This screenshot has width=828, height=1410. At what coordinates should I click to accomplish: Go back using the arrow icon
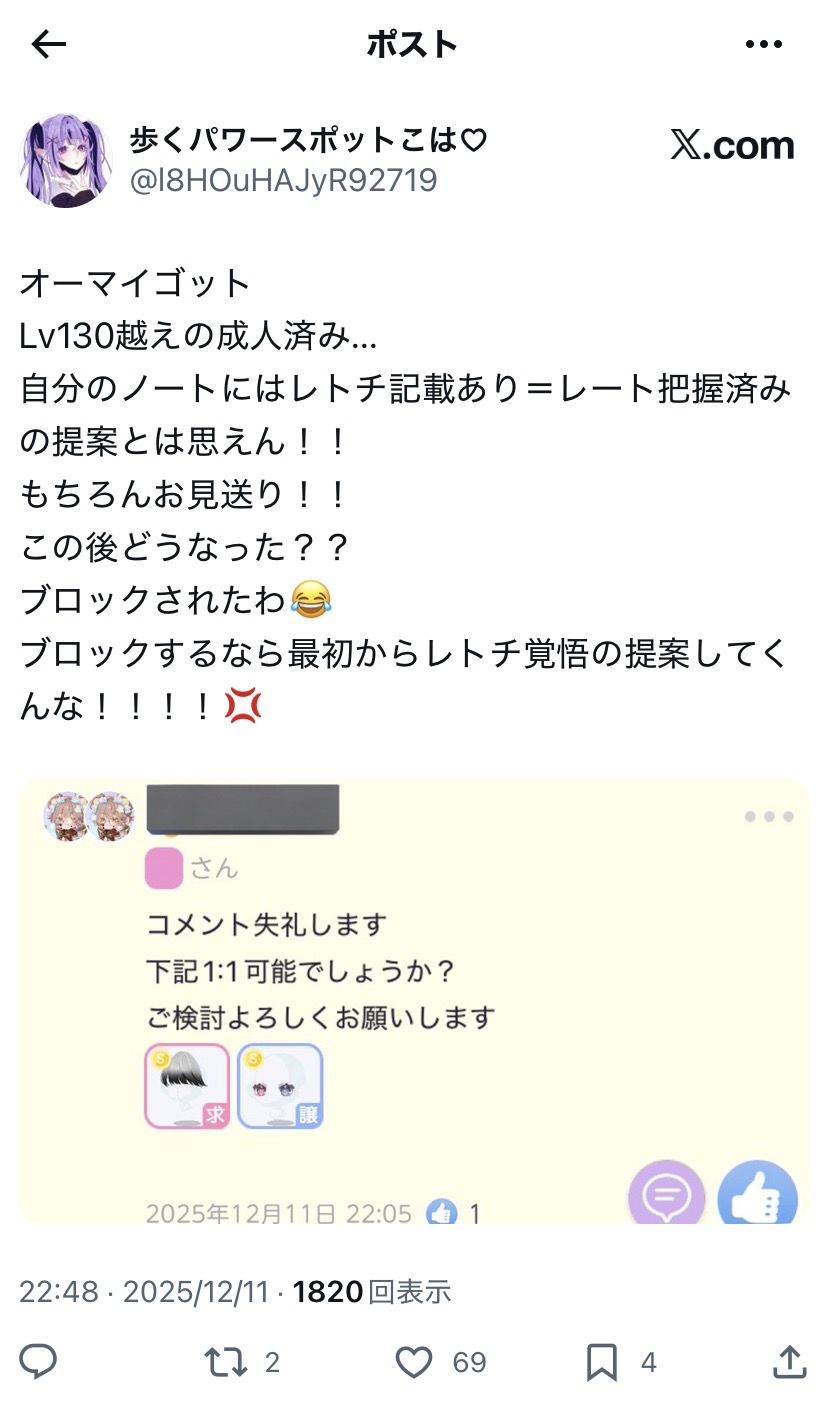click(x=48, y=44)
